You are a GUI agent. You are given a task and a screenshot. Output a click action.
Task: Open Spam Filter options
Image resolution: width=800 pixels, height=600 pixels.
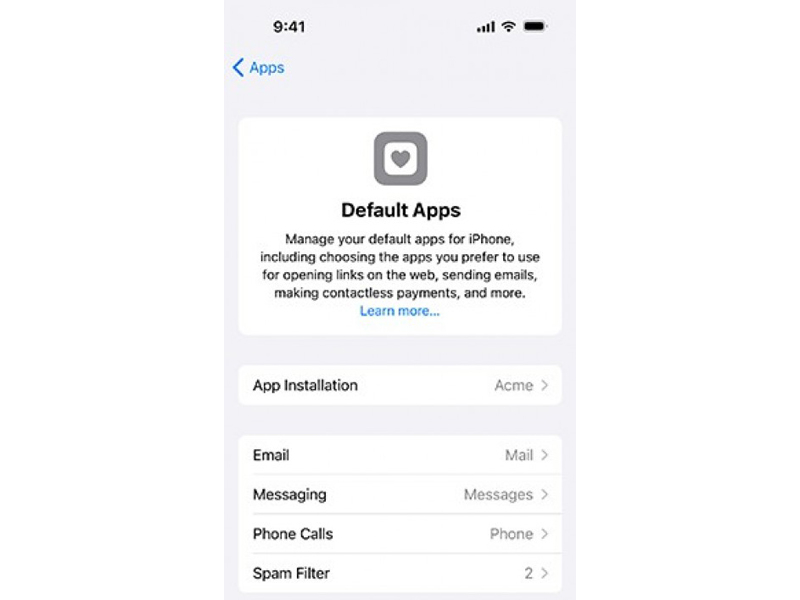[399, 573]
